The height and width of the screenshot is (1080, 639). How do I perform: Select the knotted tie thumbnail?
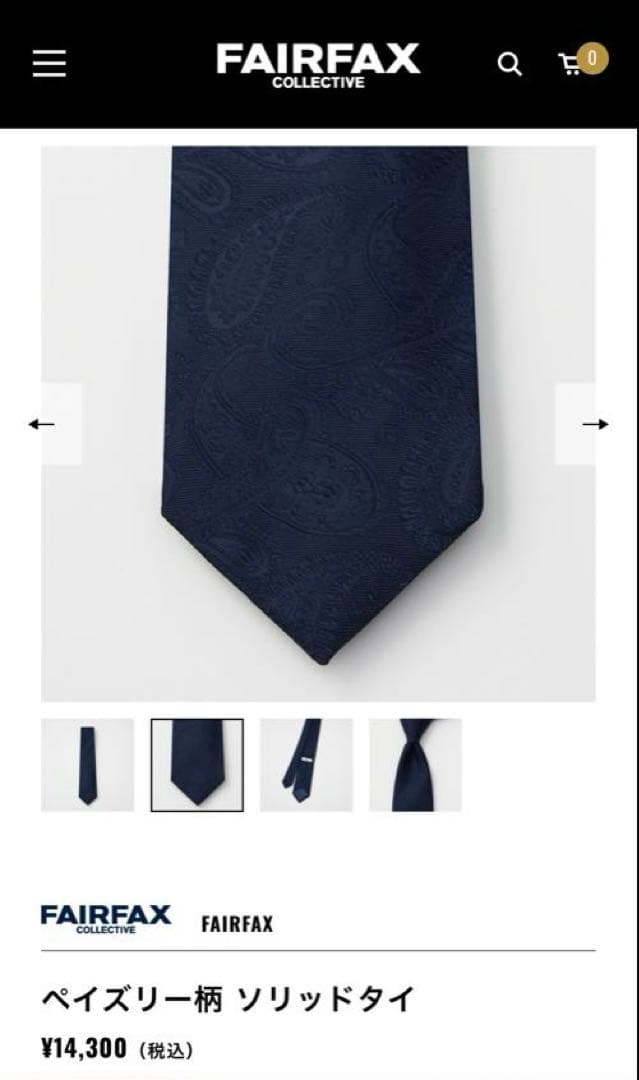point(415,765)
